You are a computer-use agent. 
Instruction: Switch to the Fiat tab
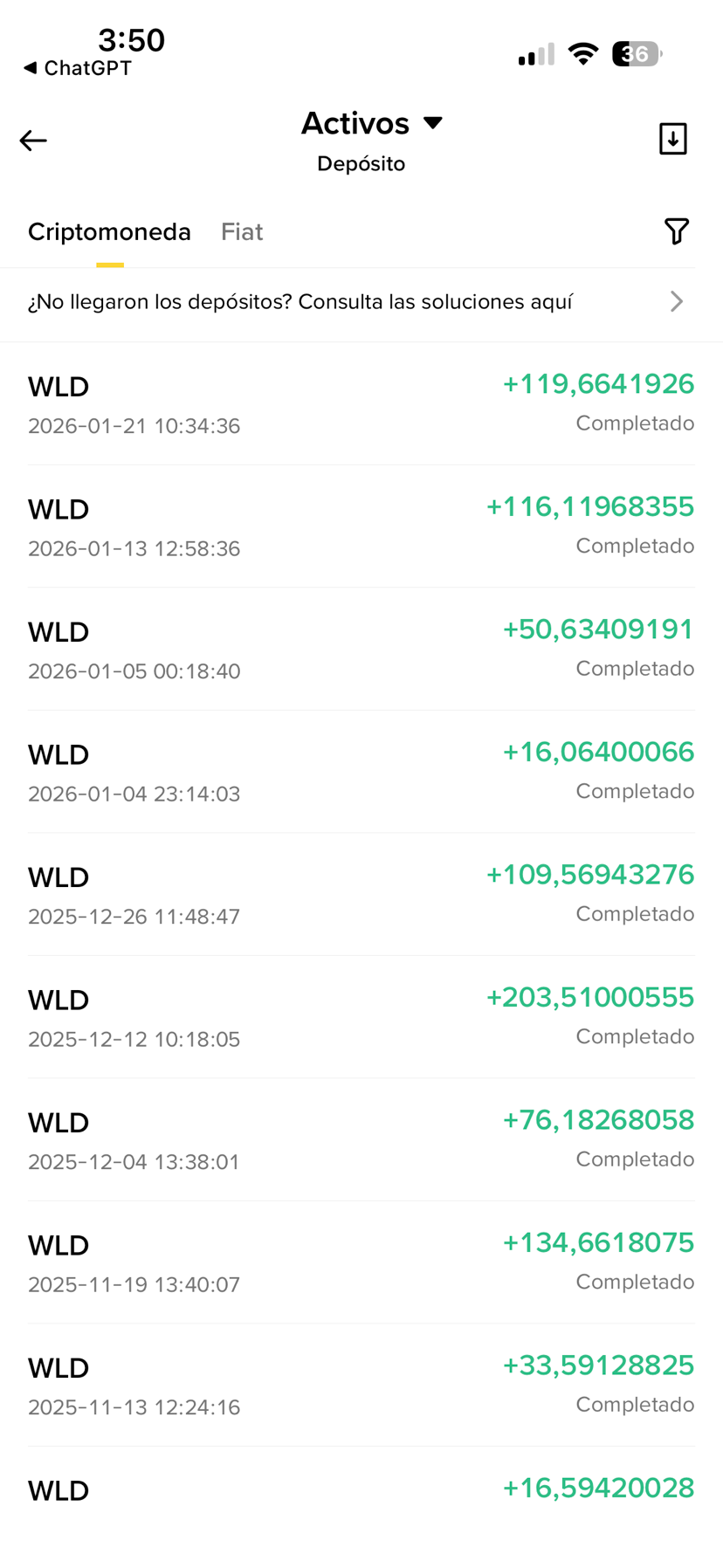242,231
